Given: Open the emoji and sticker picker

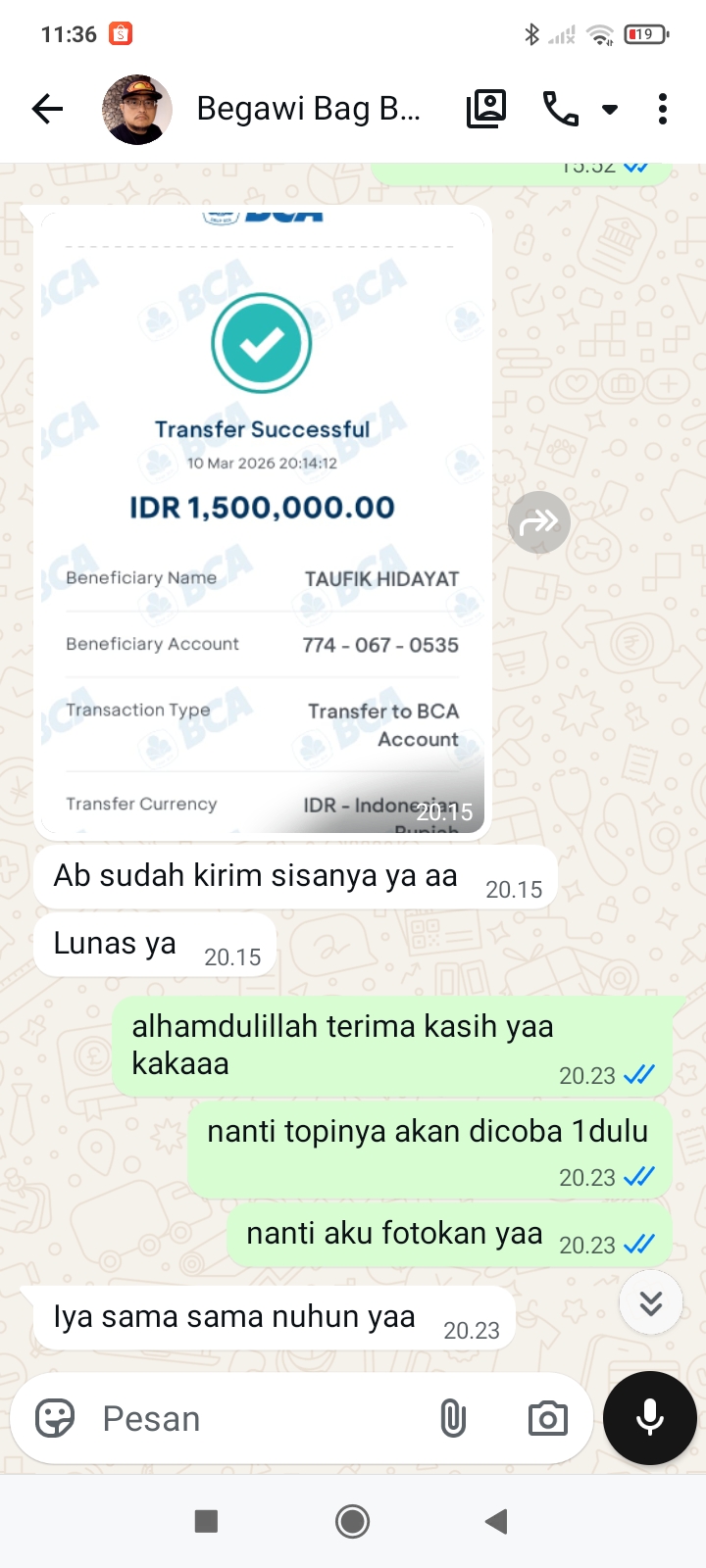Looking at the screenshot, I should 55,1418.
